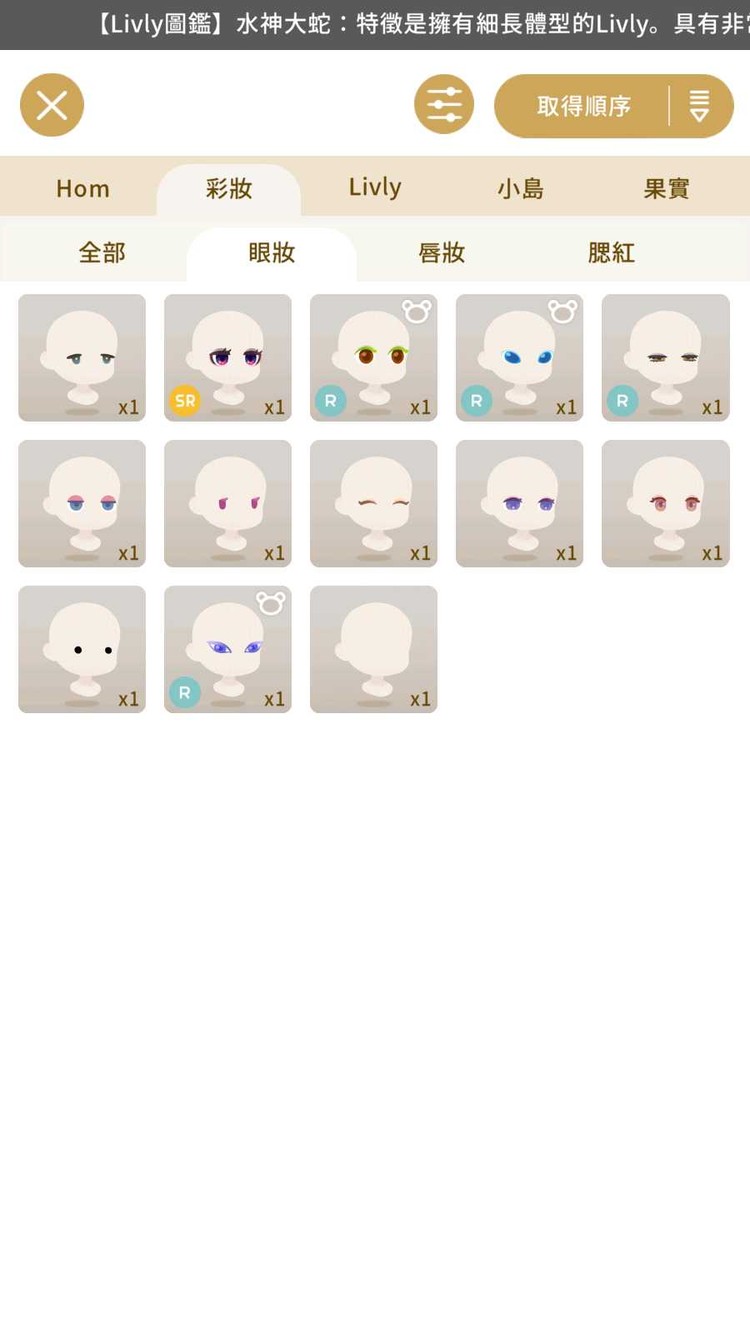Switch to the Hom tab
750x1333 pixels.
tap(83, 188)
